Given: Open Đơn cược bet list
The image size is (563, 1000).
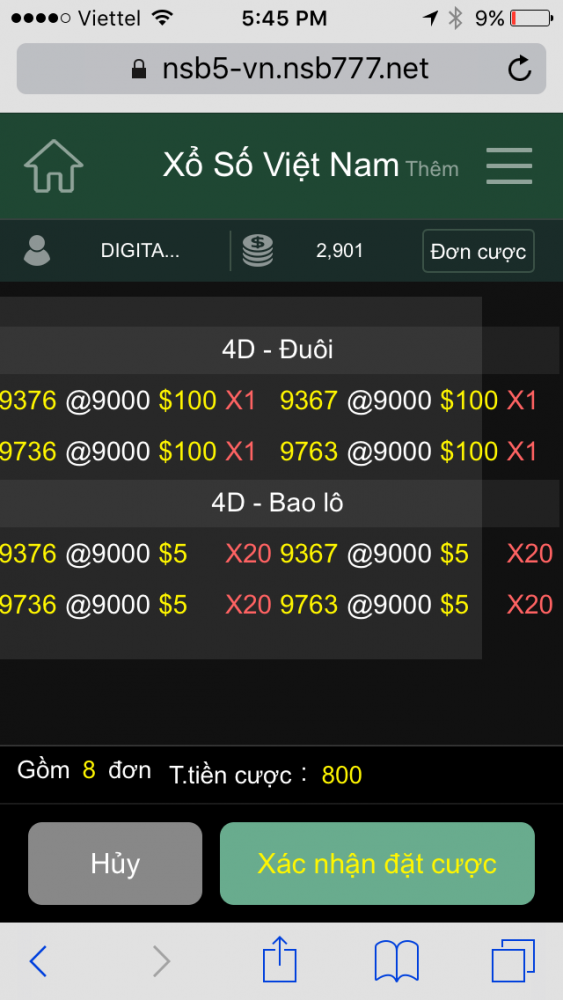Looking at the screenshot, I should [478, 251].
